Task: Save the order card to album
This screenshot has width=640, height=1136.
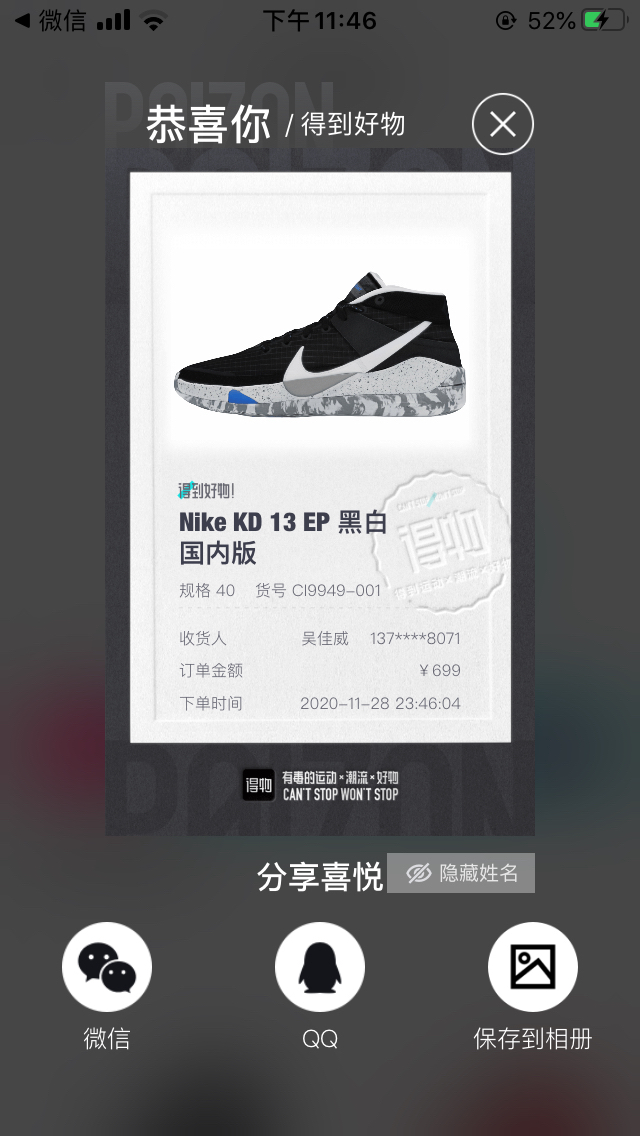Action: [532, 967]
